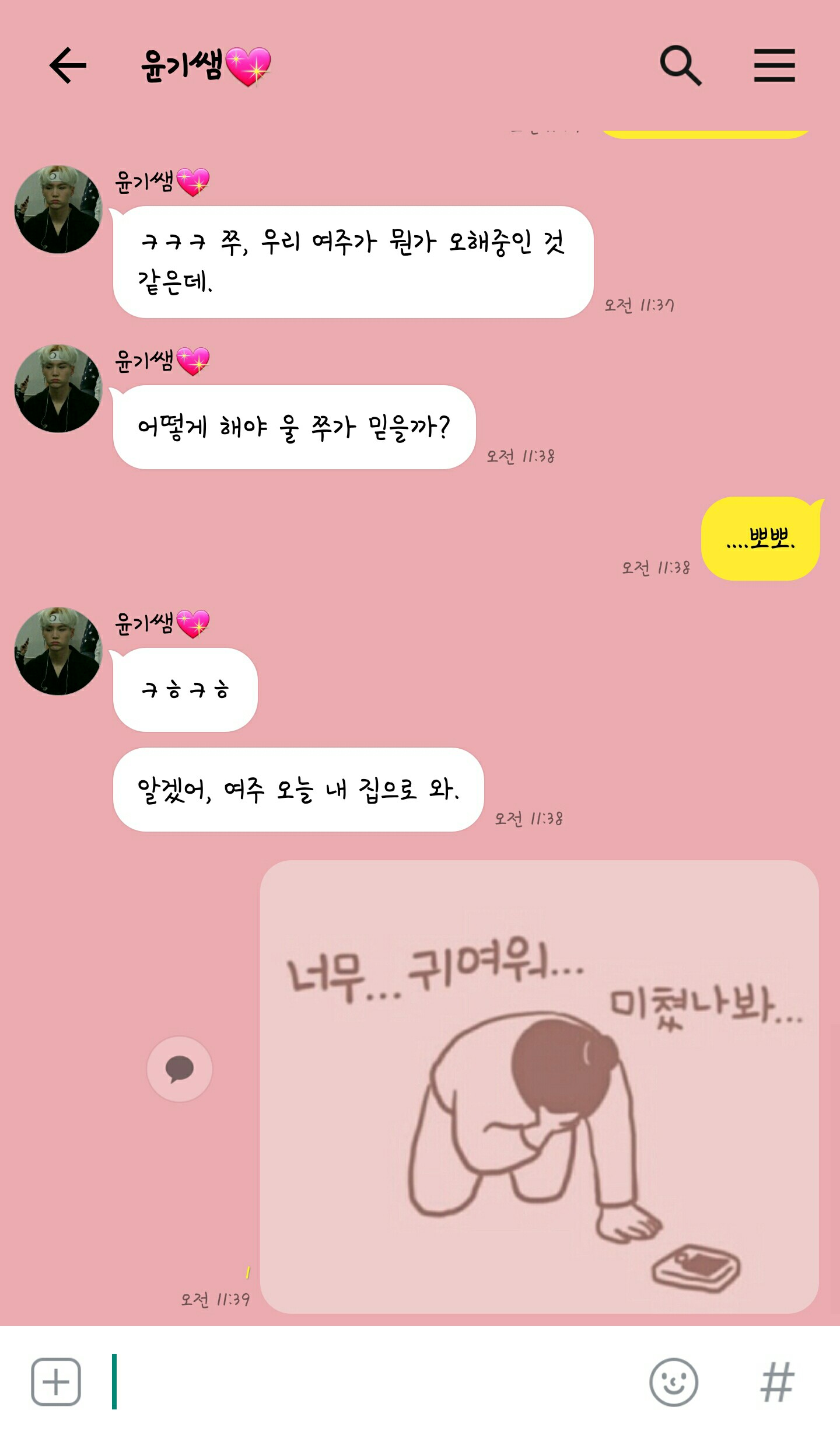Focus the message input field

pos(373,1382)
